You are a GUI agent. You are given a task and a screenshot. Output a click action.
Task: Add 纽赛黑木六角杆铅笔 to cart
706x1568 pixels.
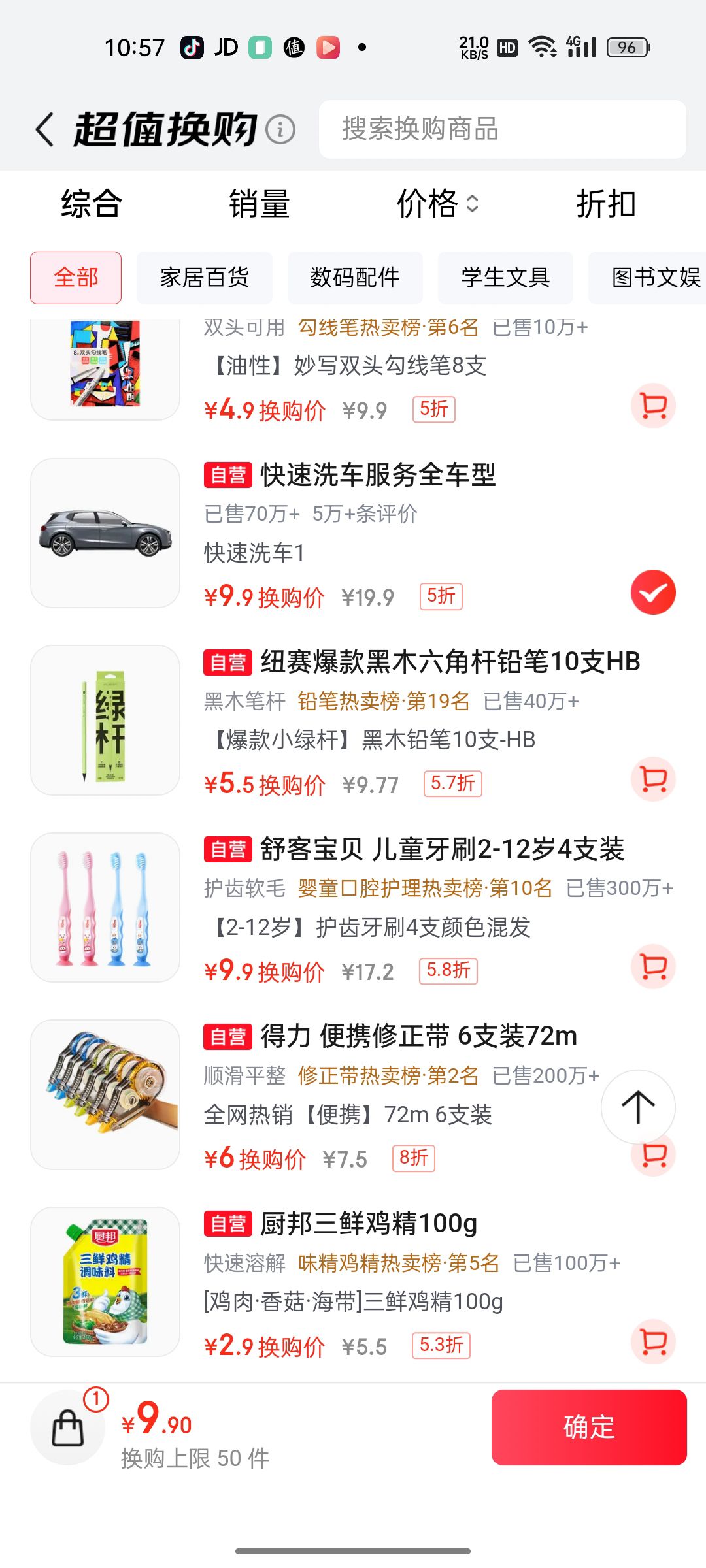tap(653, 779)
